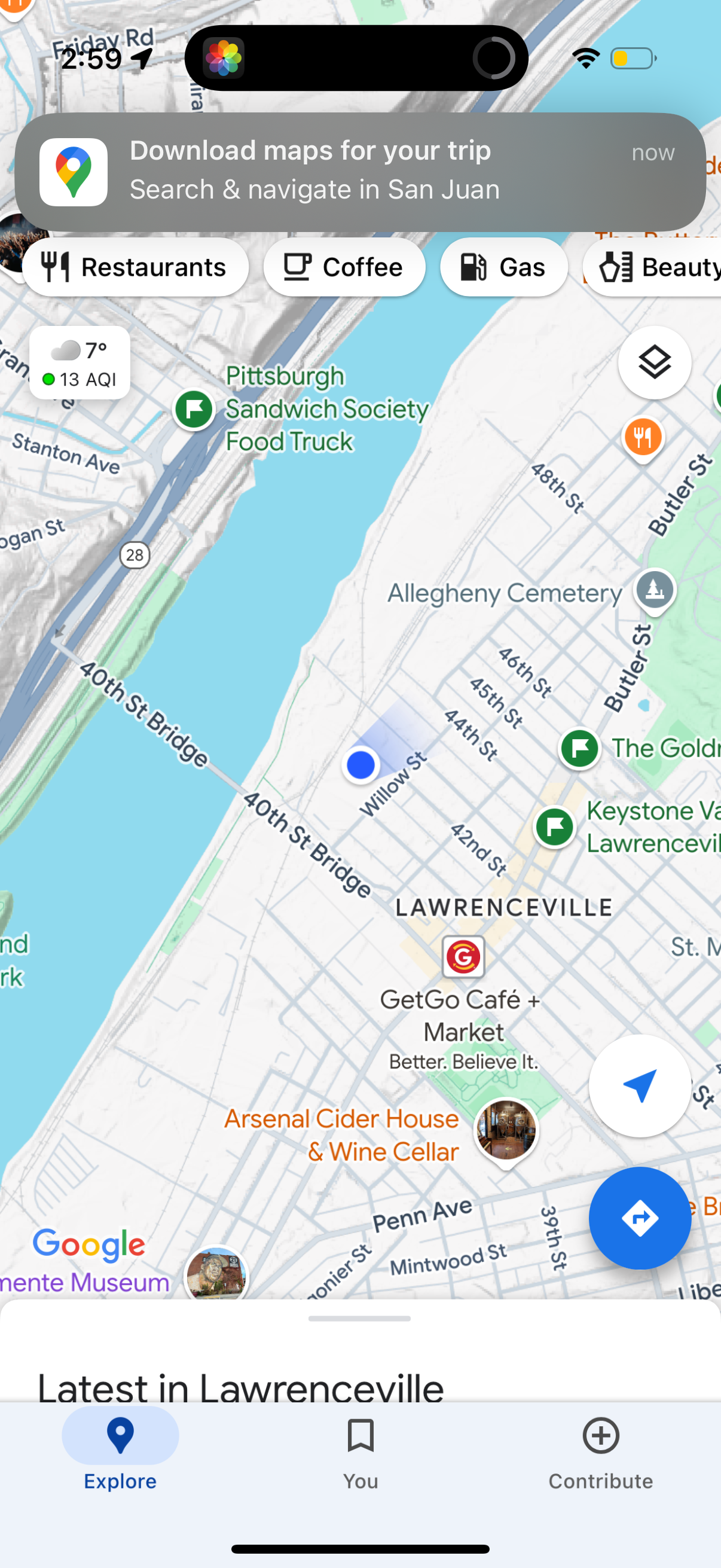Expand the Latest in Lawrenceville sheet
This screenshot has width=721, height=1568.
pos(360,1319)
